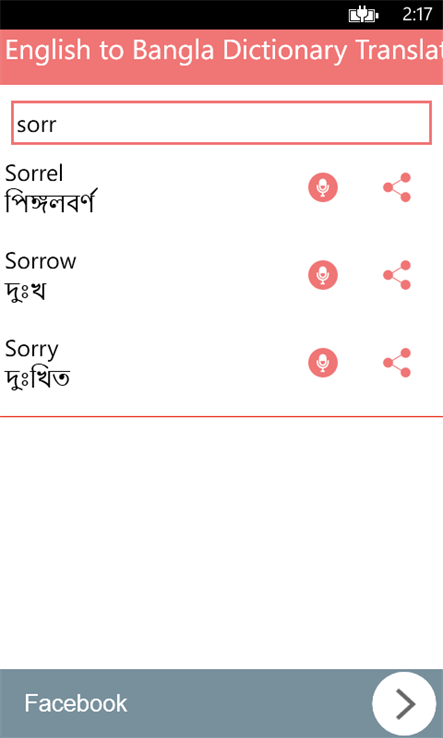Hear the pronunciation of Sorry
Viewport: 443px width, 738px height.
click(x=323, y=363)
